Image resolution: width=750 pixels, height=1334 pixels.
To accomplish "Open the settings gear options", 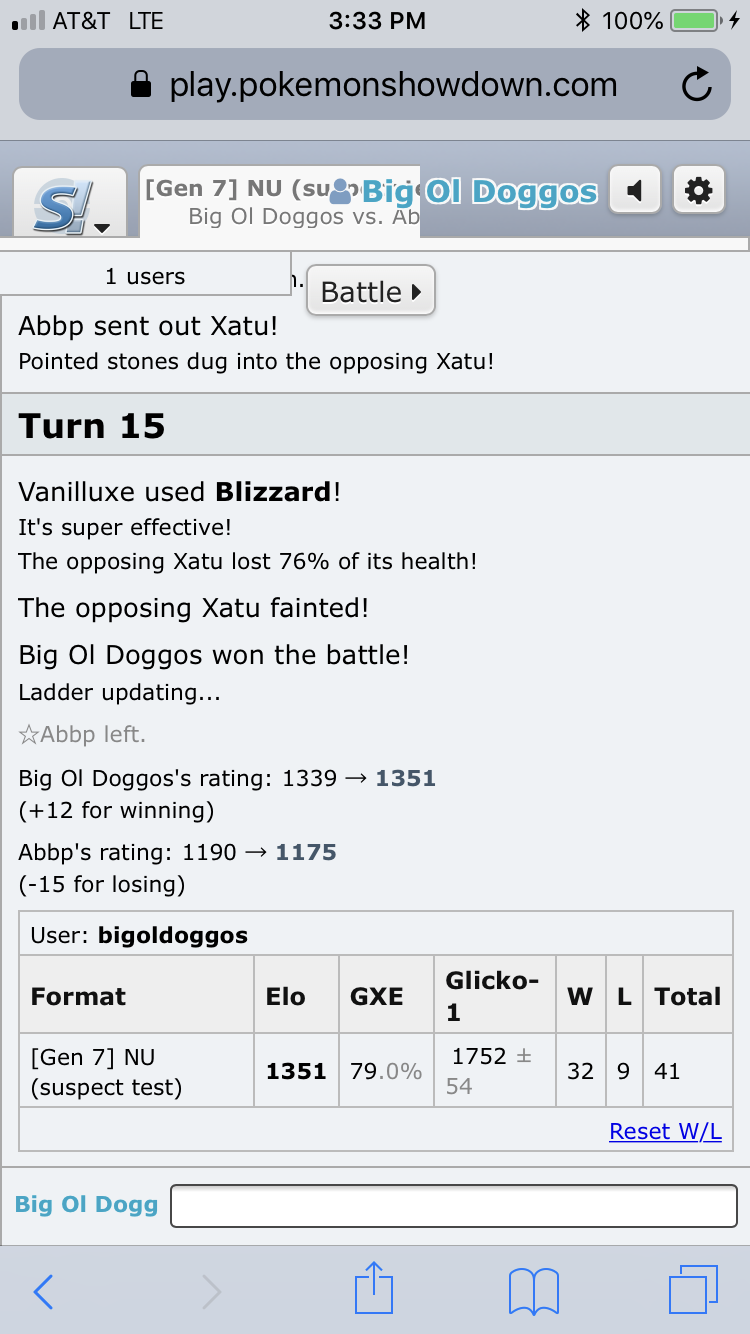I will point(698,190).
